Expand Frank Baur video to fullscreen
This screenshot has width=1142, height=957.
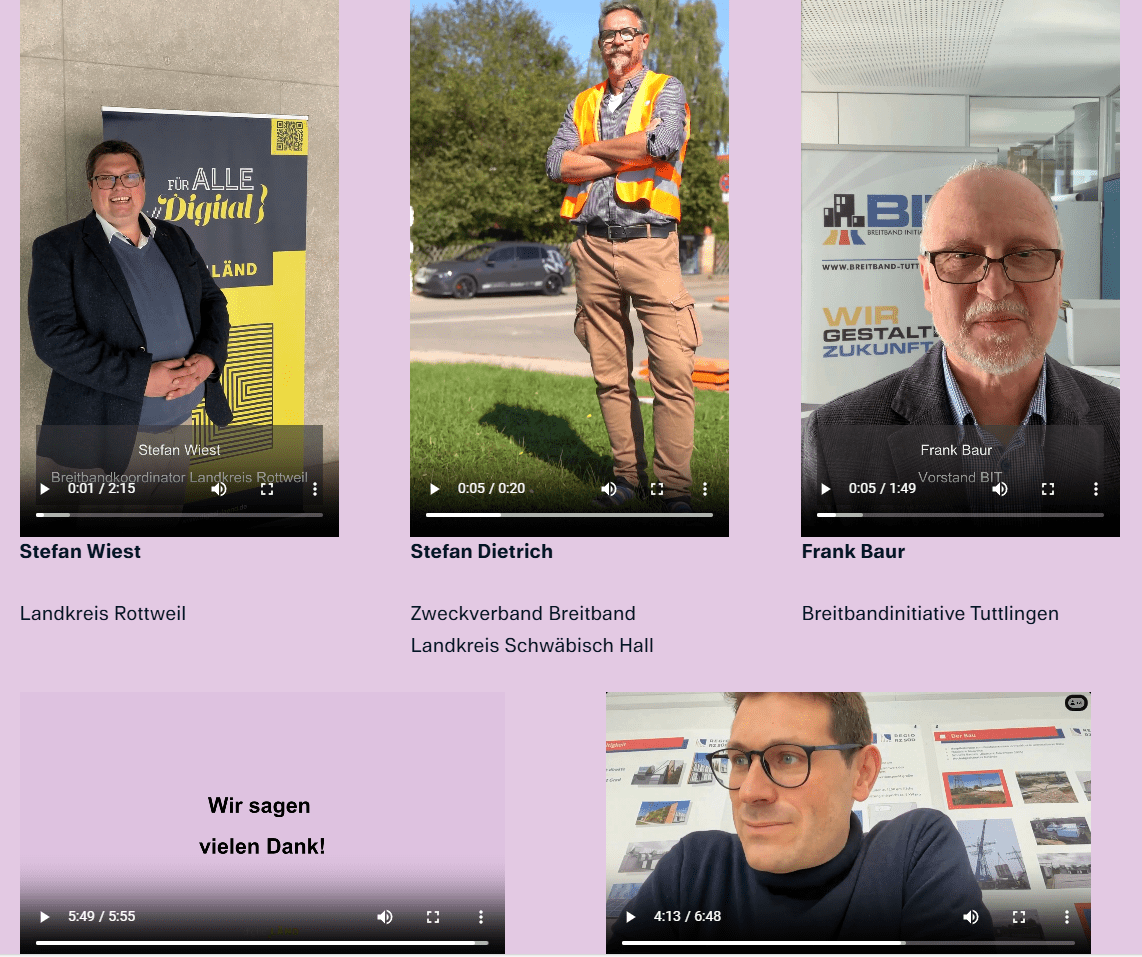coord(1048,489)
